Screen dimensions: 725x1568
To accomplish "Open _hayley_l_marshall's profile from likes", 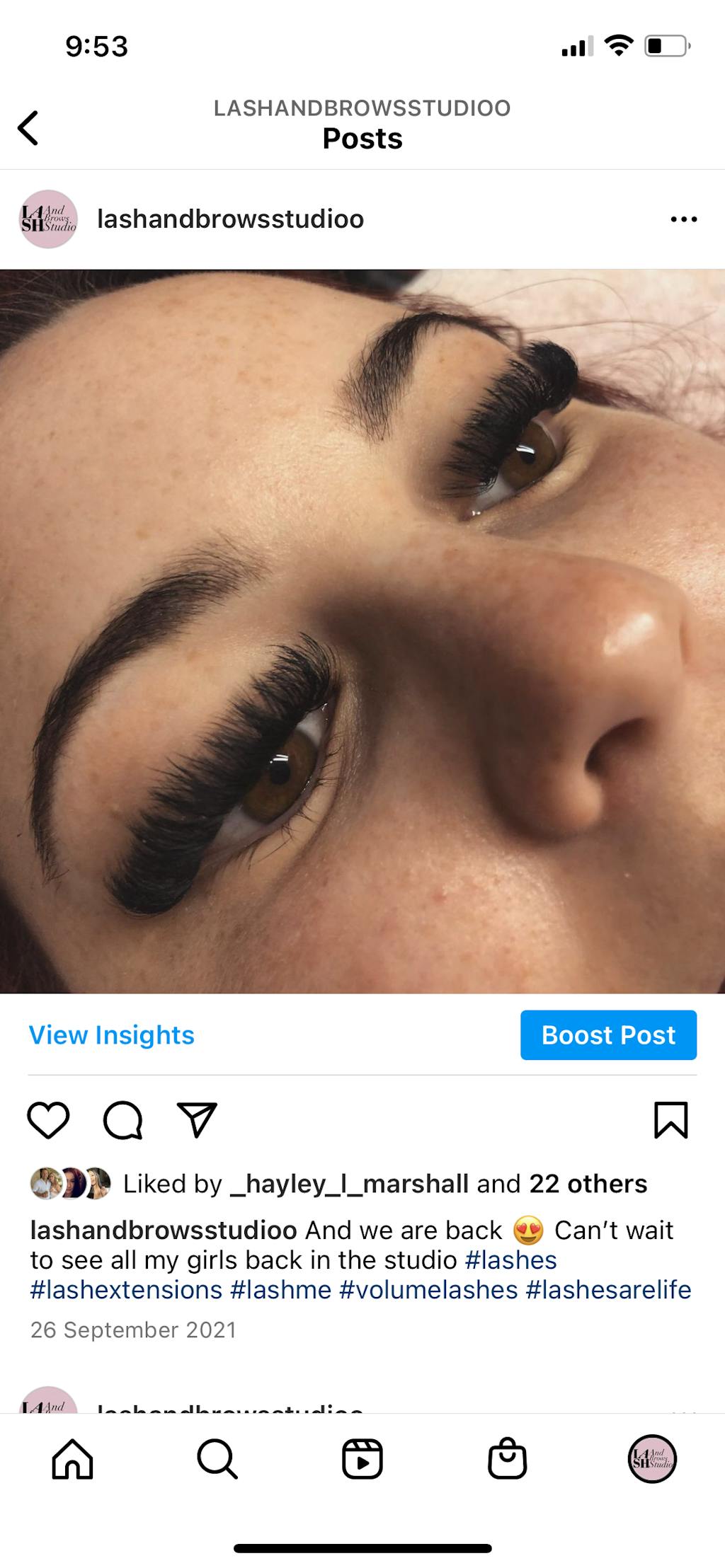I will pyautogui.click(x=350, y=1184).
